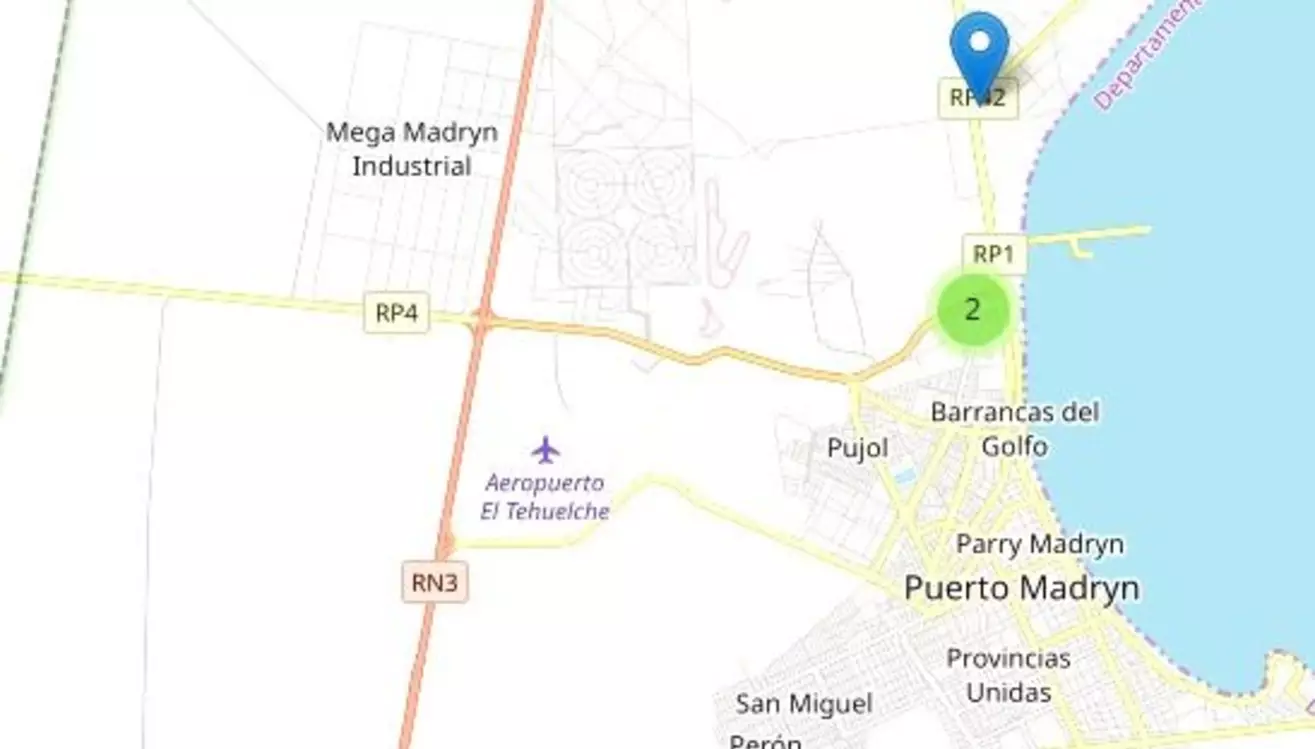Tap the blue location pin near RP42
Image resolution: width=1315 pixels, height=749 pixels.
pos(979,44)
